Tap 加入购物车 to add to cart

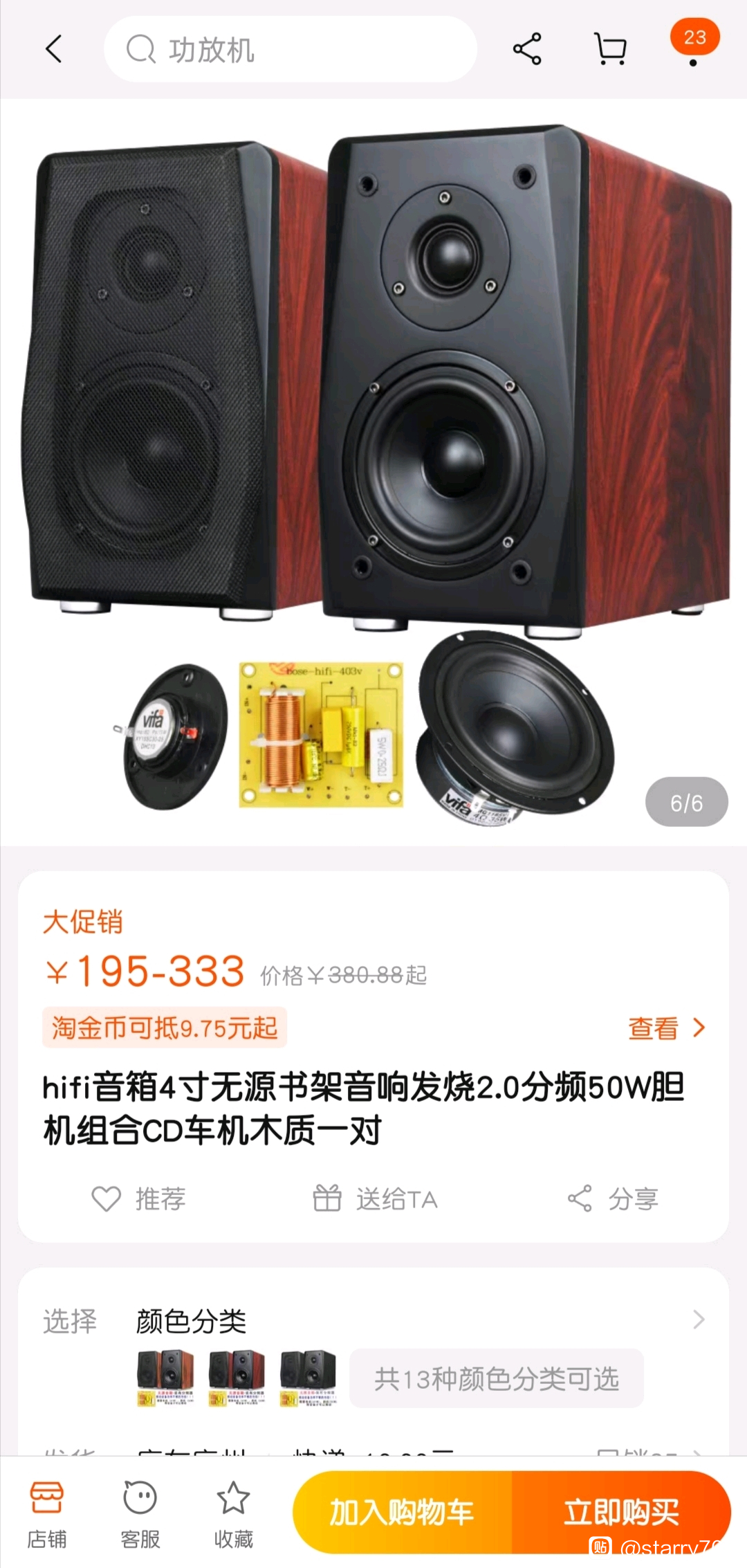click(x=402, y=1512)
